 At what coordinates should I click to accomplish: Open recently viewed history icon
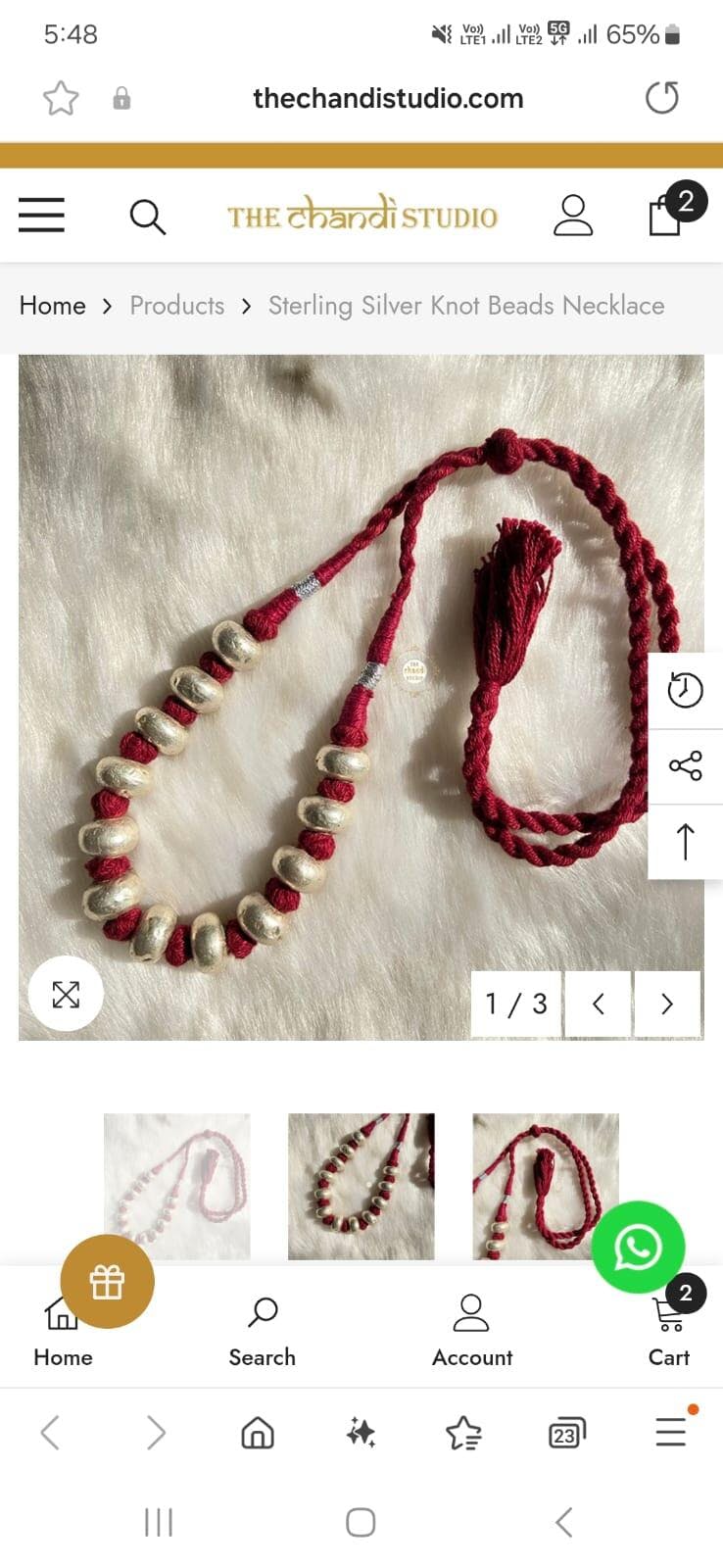pos(685,690)
